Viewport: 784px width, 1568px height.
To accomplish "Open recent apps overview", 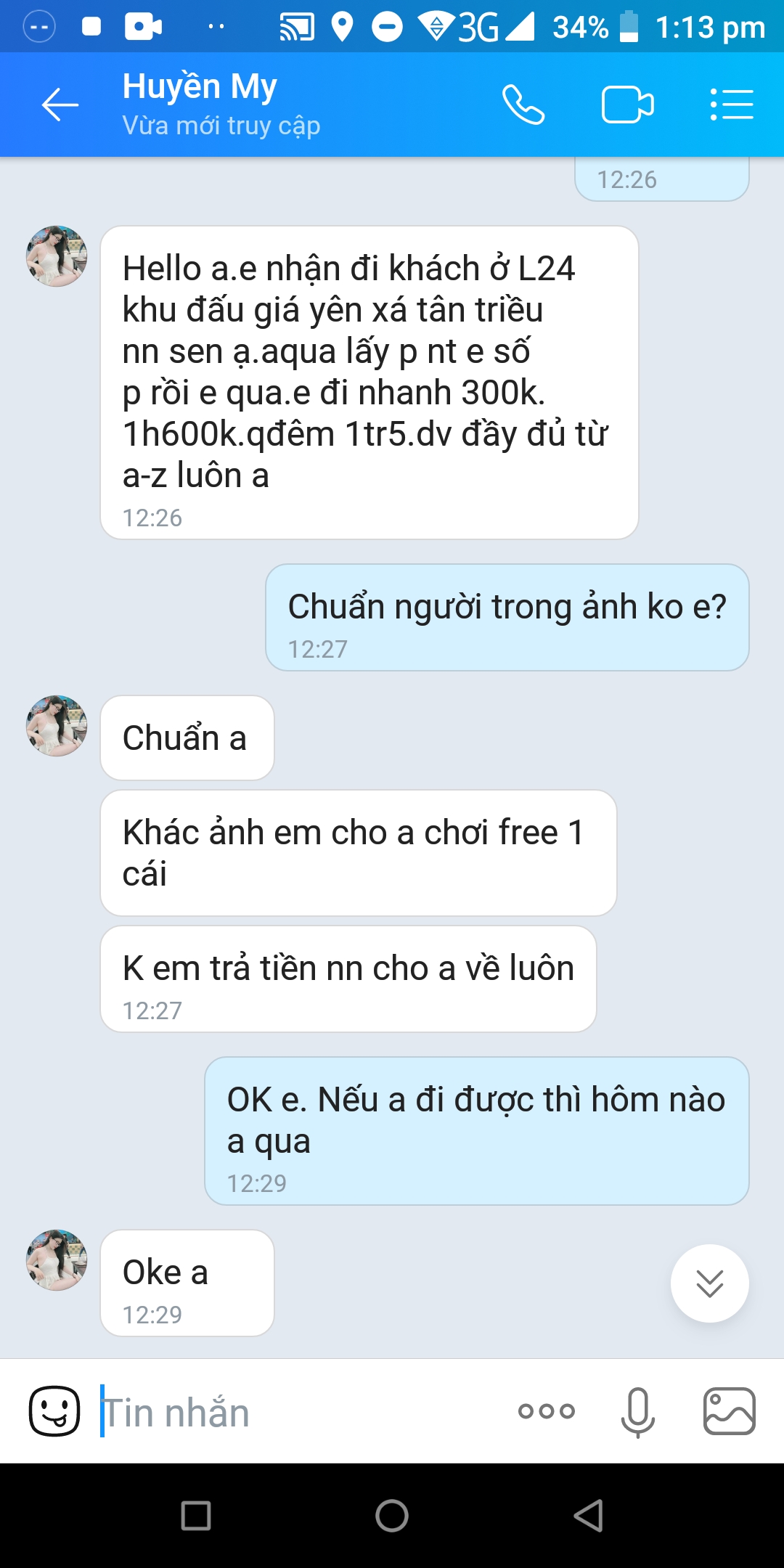I will (196, 1516).
